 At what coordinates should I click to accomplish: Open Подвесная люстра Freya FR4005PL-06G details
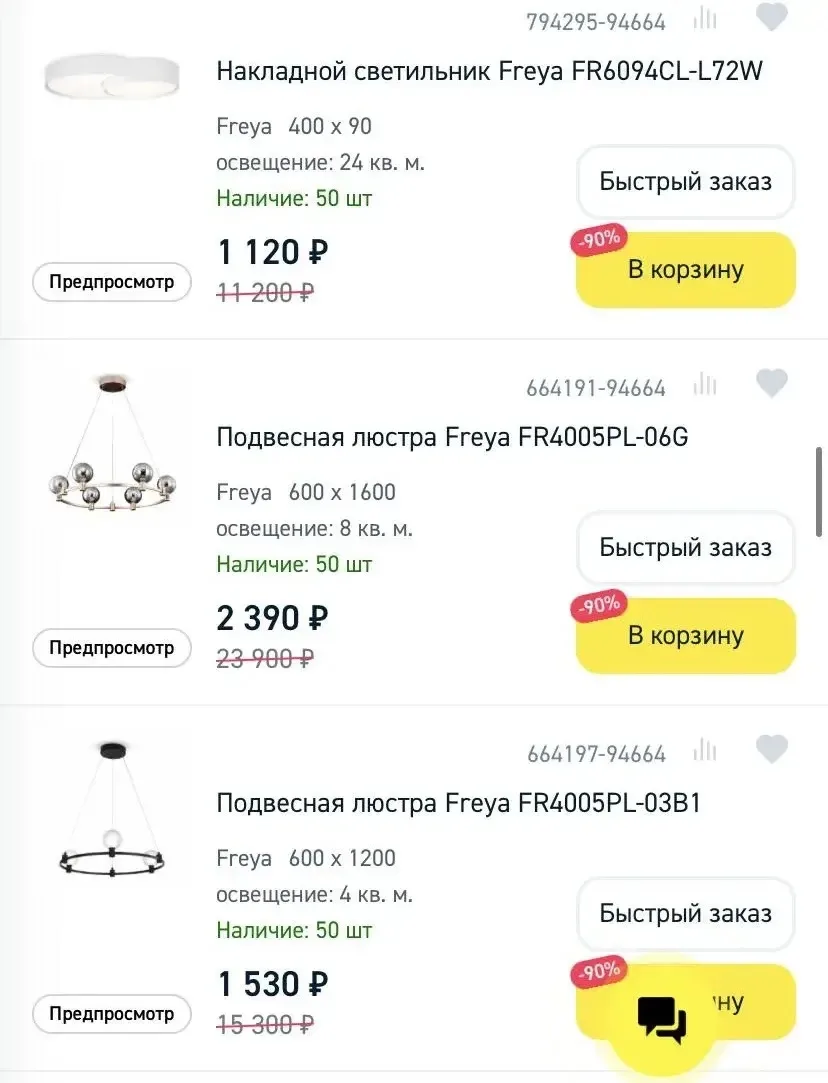click(x=452, y=437)
